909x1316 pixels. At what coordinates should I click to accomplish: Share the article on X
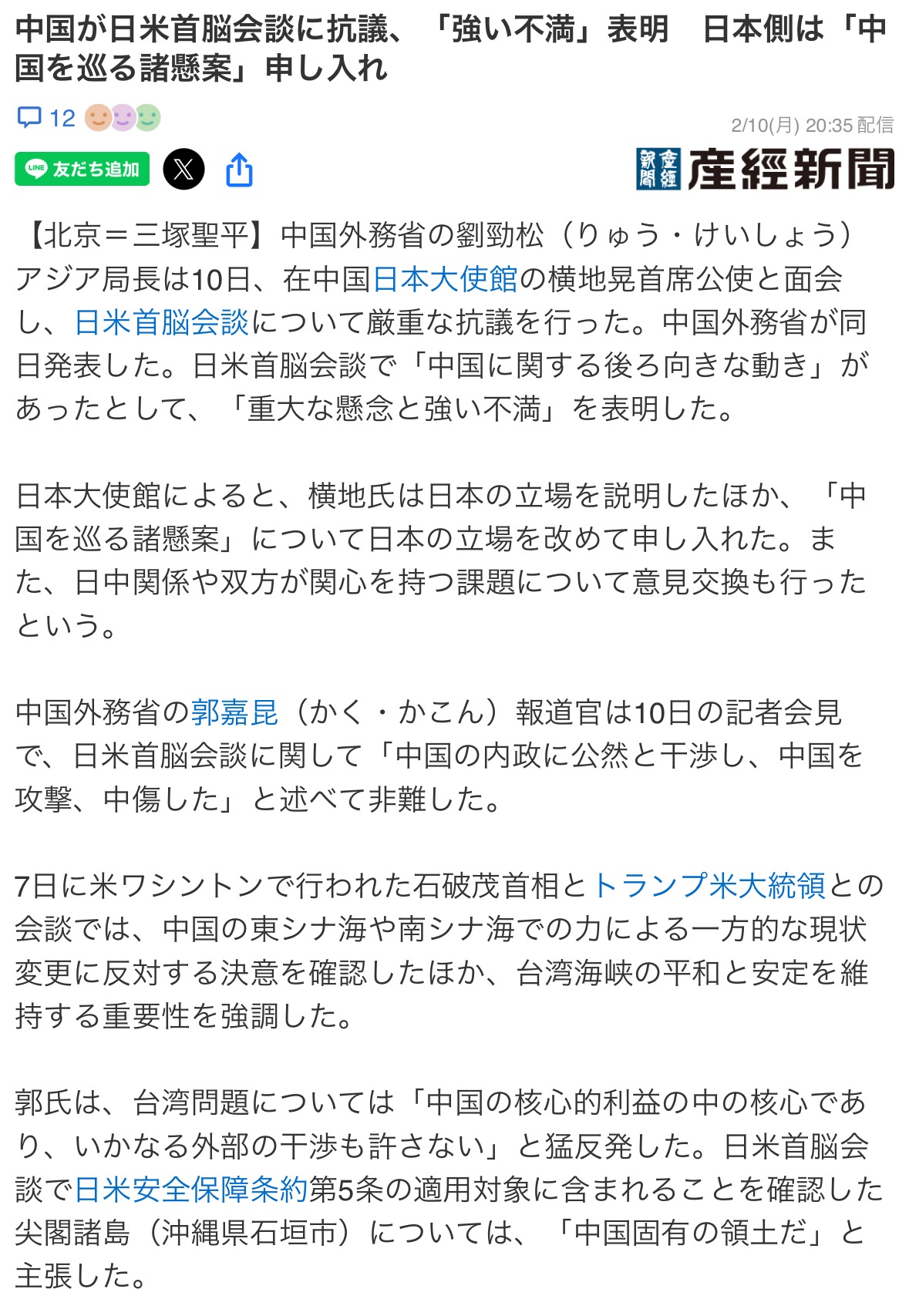point(183,169)
